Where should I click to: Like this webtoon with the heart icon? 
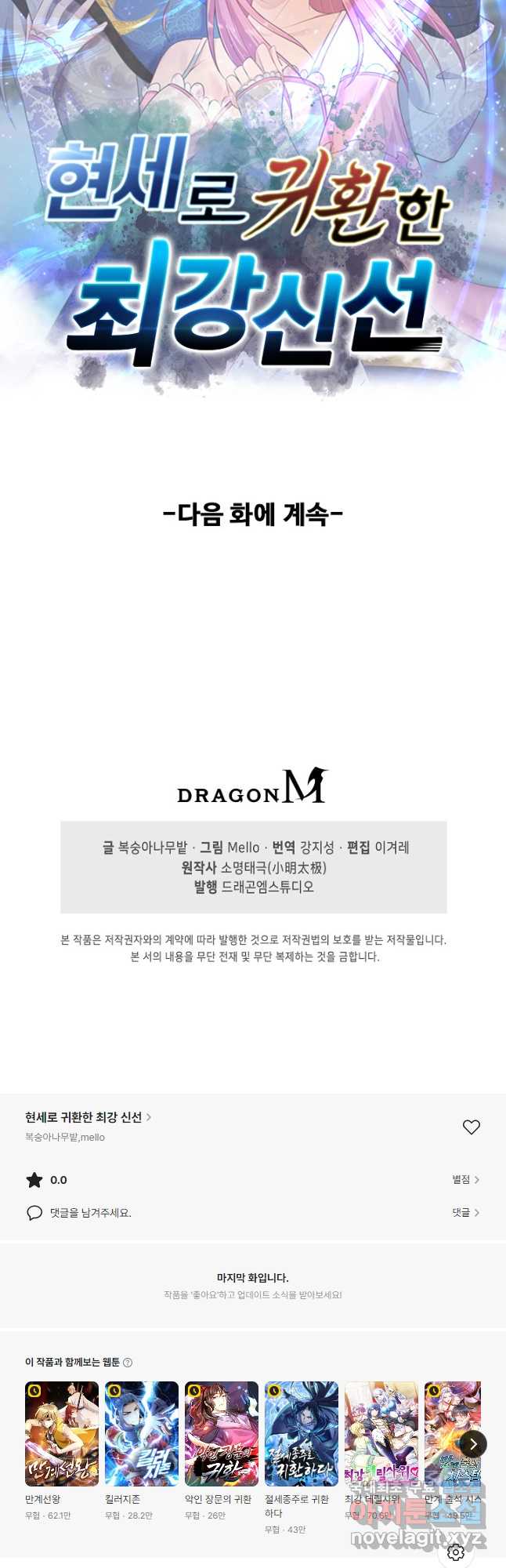tap(471, 1127)
